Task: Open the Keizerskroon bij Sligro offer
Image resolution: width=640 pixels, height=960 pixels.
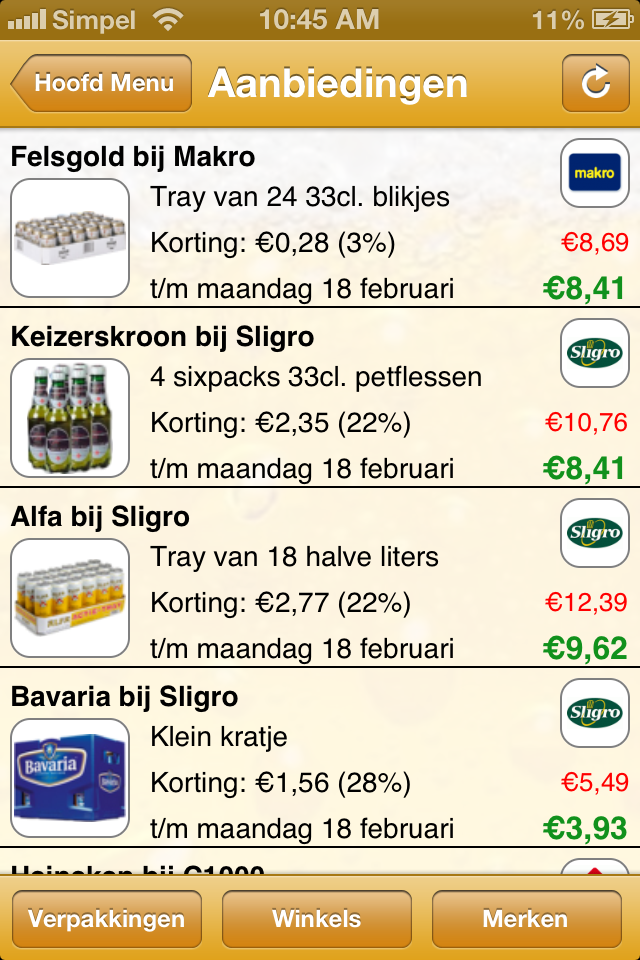Action: 320,400
